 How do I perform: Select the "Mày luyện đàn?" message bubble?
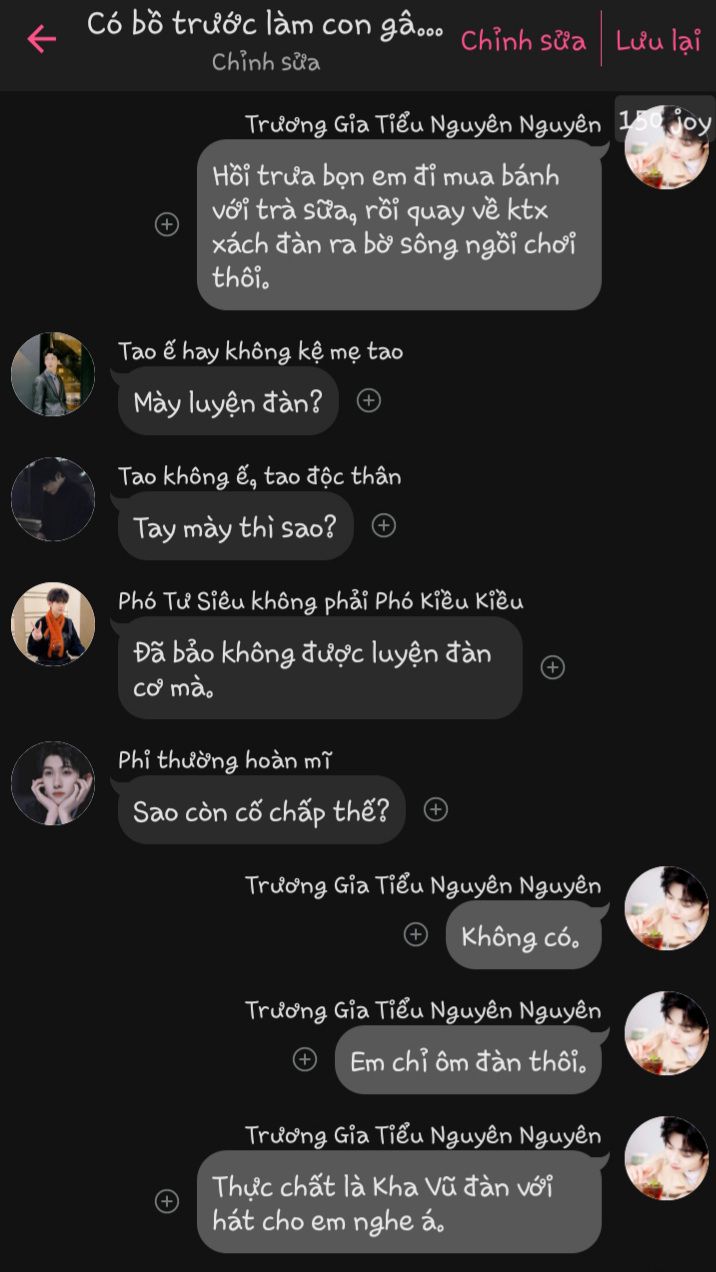click(x=228, y=401)
